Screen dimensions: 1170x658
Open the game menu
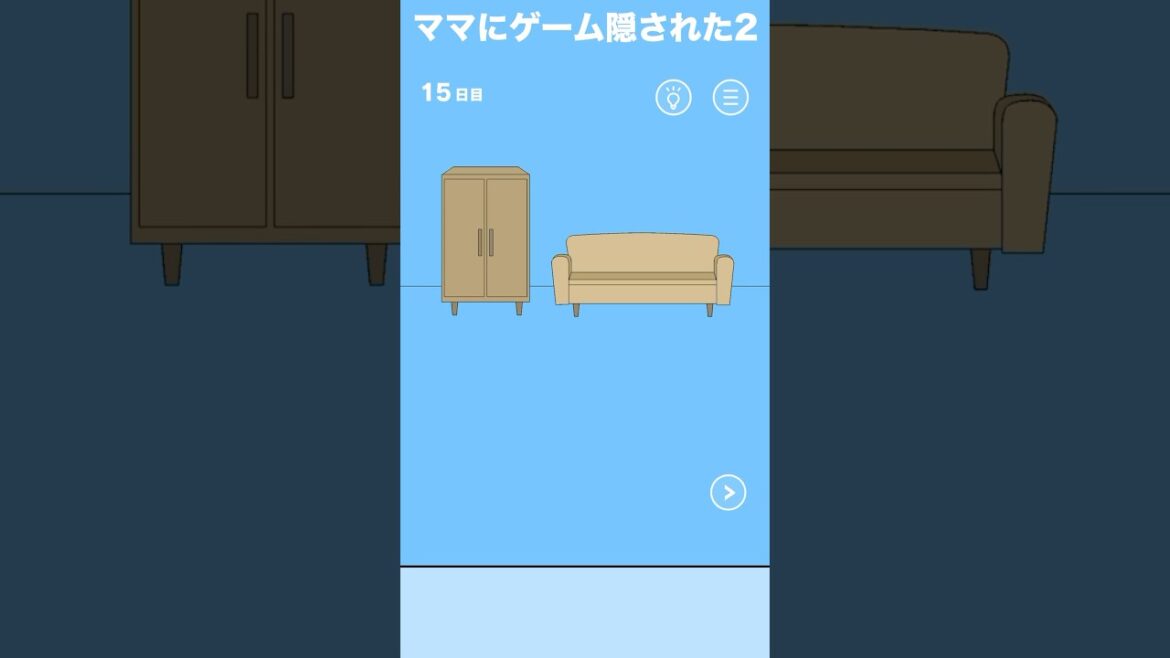tap(730, 97)
